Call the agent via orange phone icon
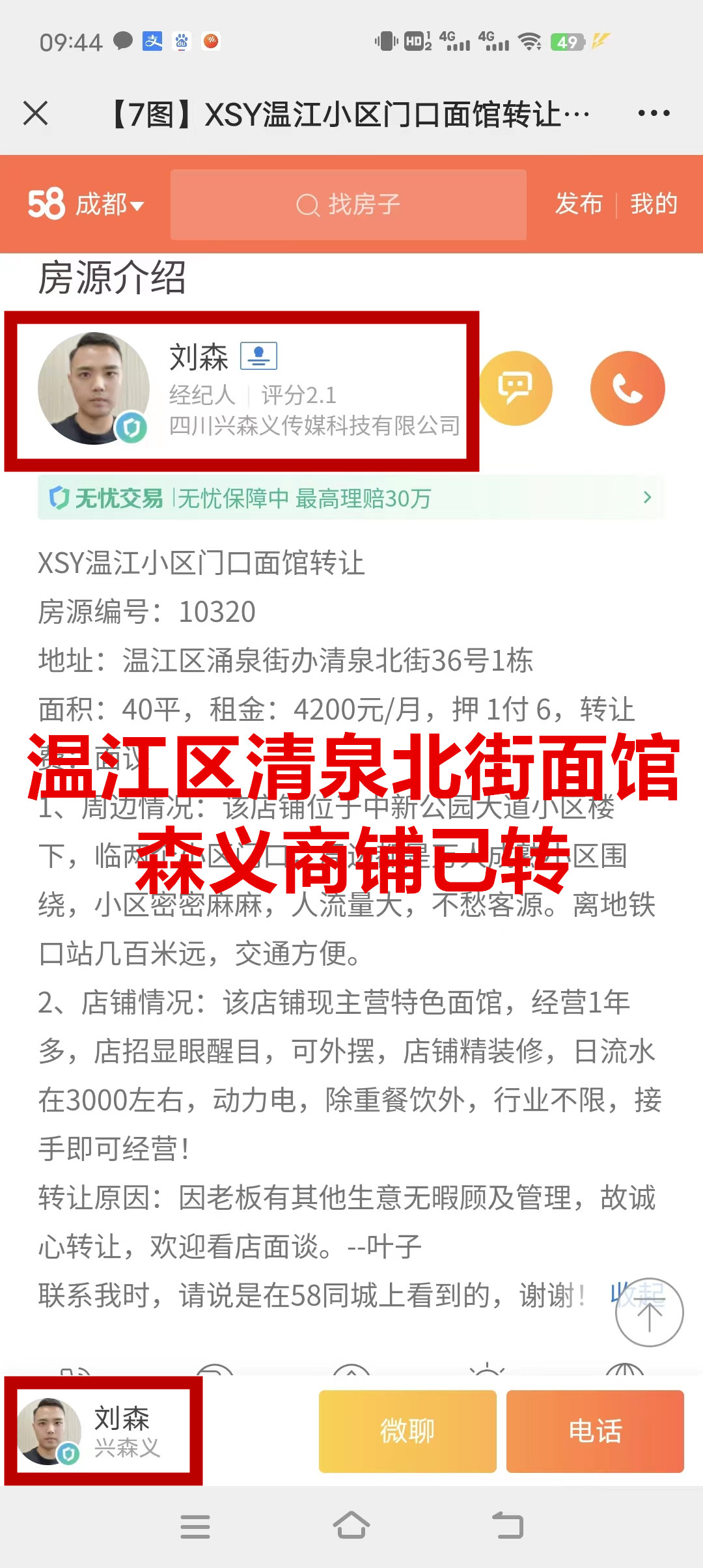This screenshot has width=703, height=1568. coord(627,389)
